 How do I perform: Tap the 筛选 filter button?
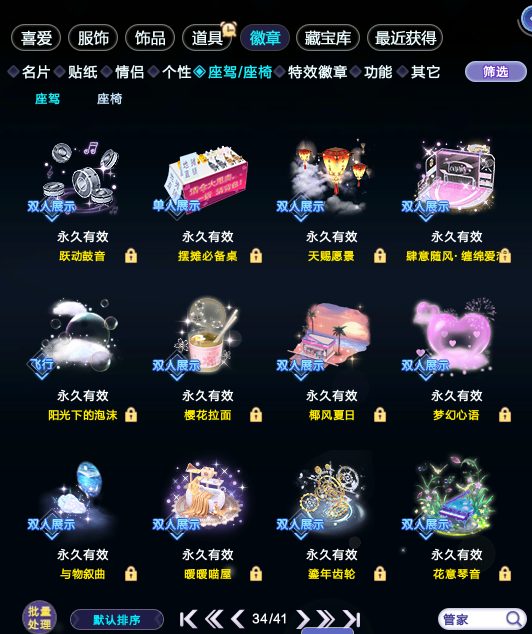coord(496,72)
